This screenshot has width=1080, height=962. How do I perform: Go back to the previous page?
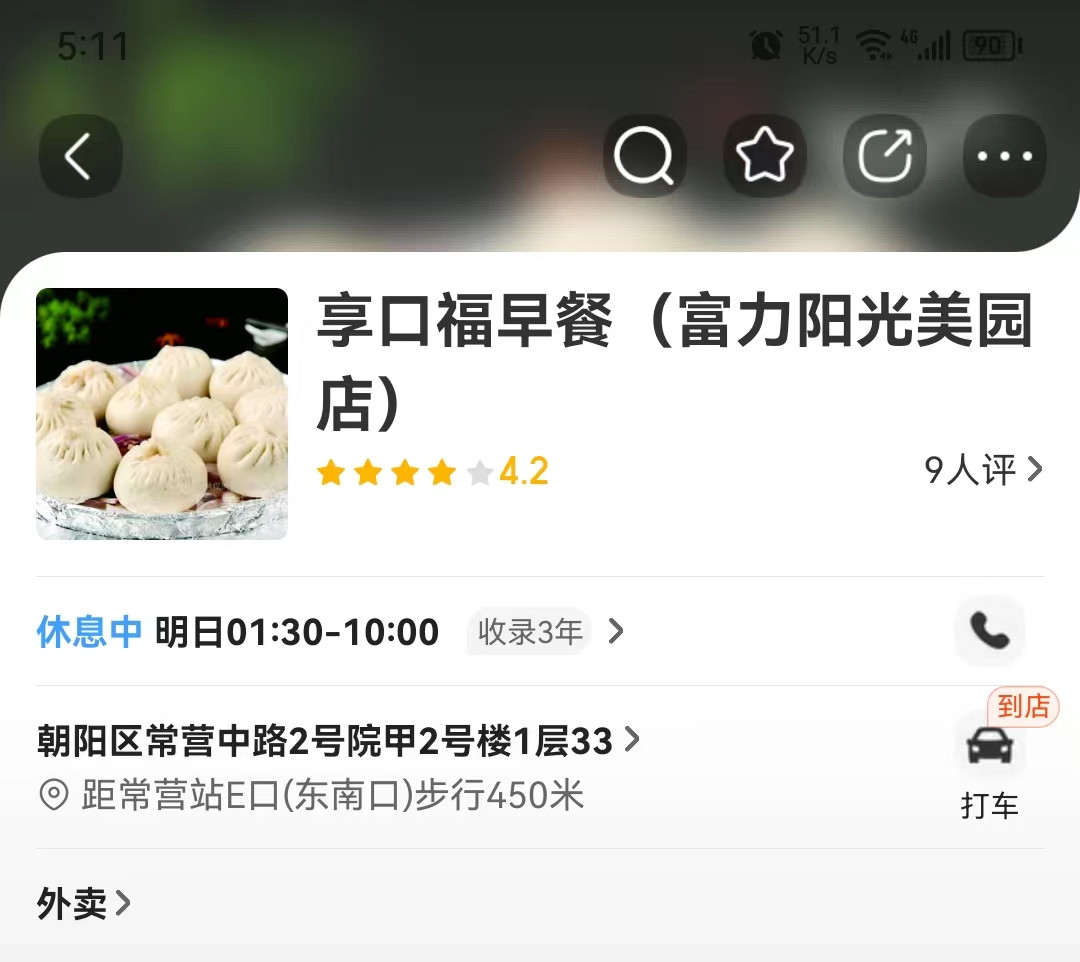coord(80,156)
